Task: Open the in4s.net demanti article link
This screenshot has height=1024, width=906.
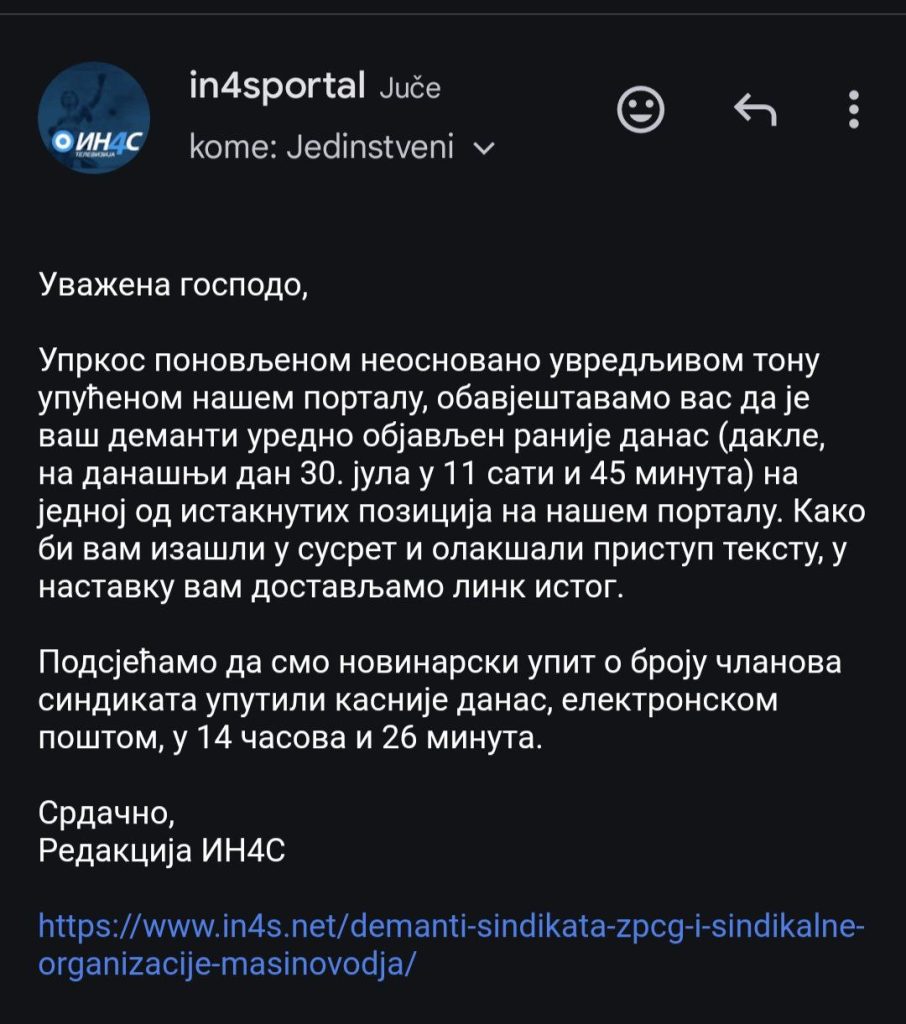Action: coord(450,945)
